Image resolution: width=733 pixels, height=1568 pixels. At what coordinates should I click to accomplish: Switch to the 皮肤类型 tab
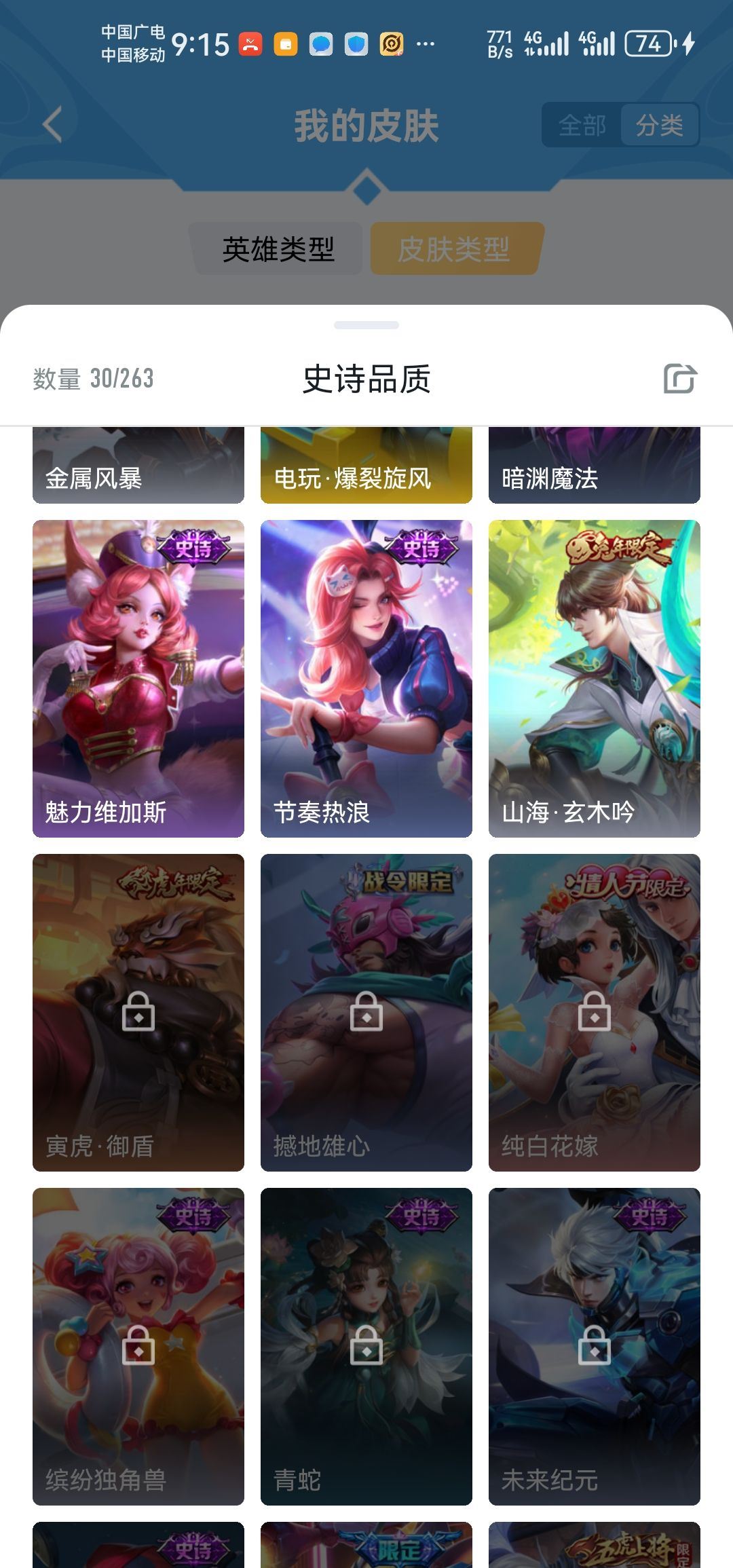(x=456, y=250)
